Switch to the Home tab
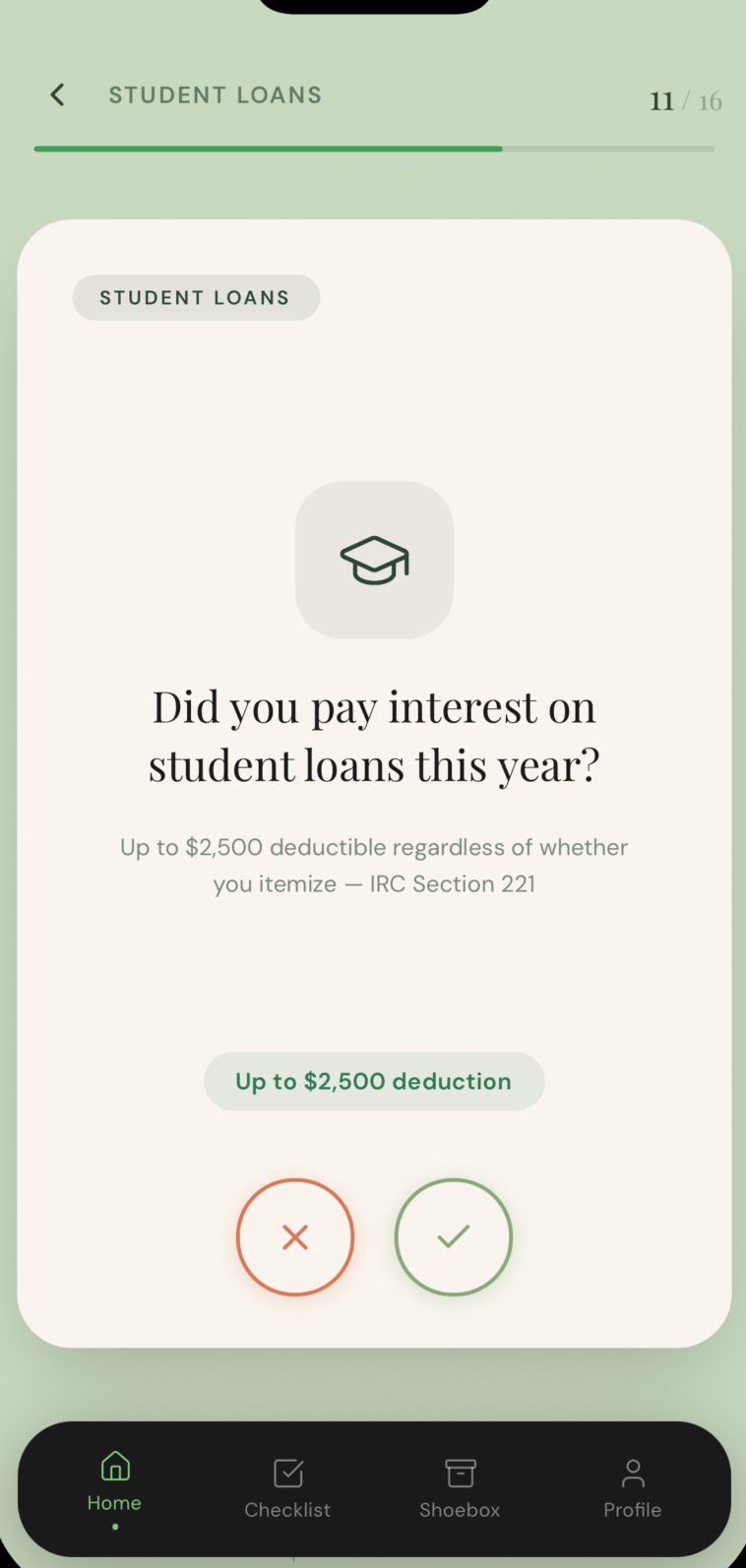746x1568 pixels. (x=114, y=1482)
